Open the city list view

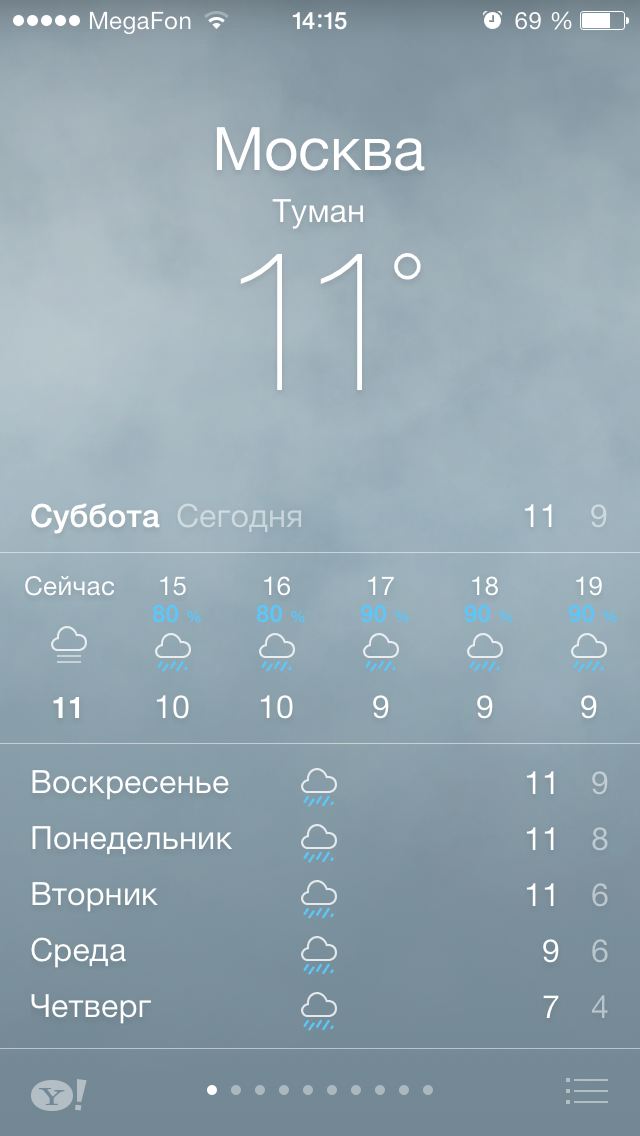[586, 1090]
